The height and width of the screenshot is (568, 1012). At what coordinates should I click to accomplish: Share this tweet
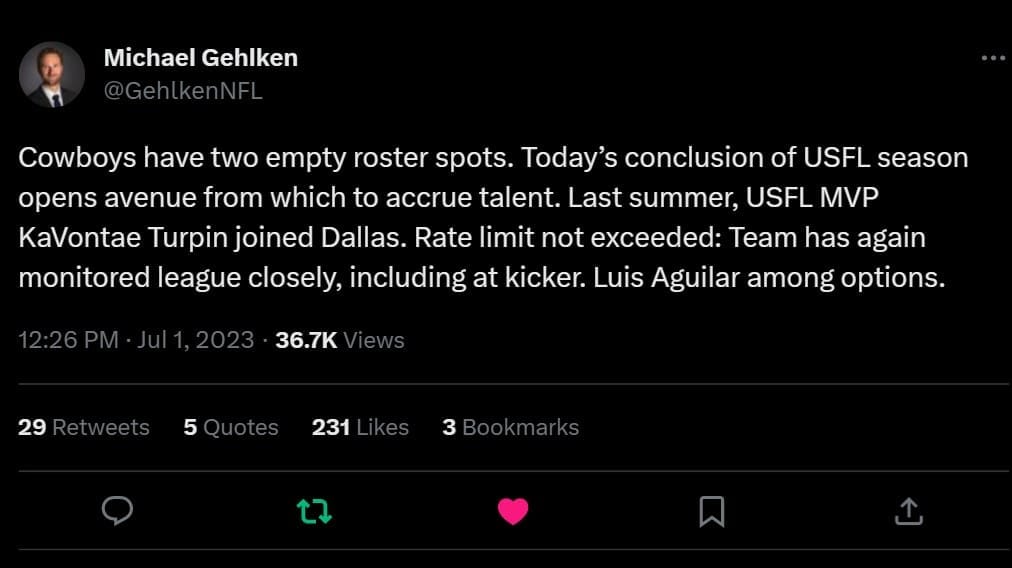click(x=908, y=512)
